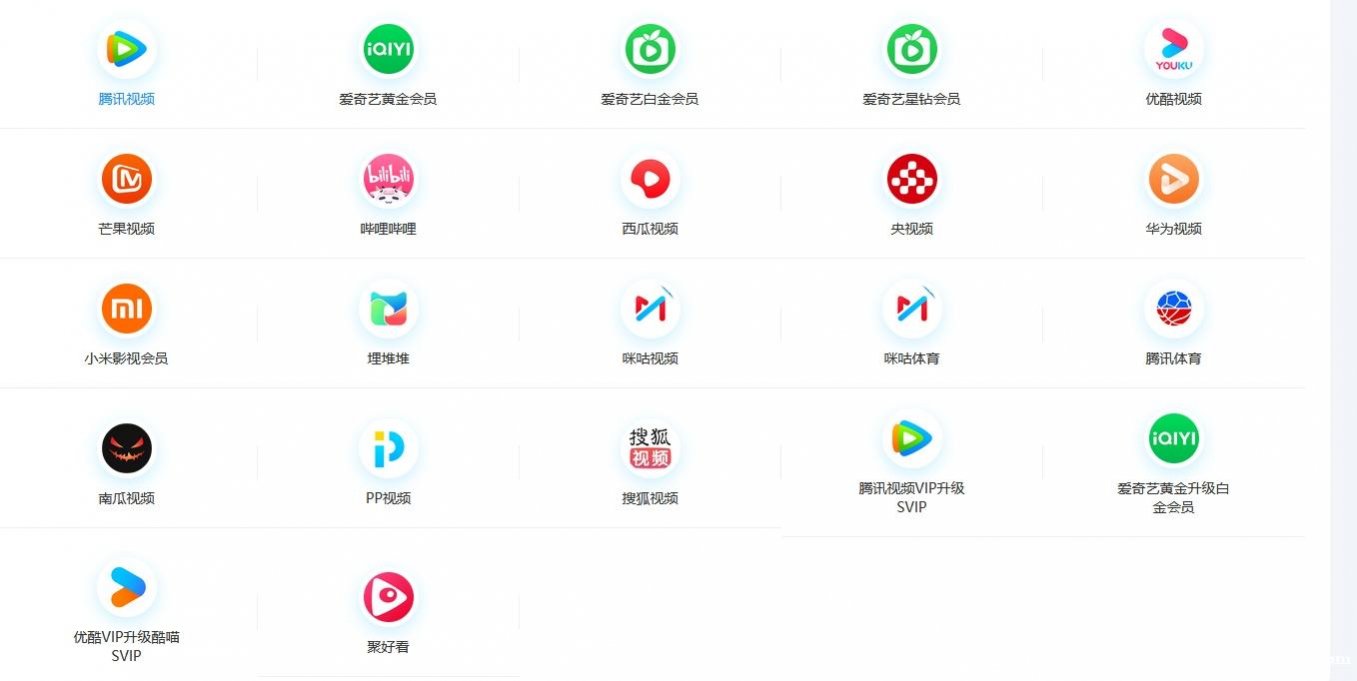Select 聚好看 service

[x=388, y=598]
